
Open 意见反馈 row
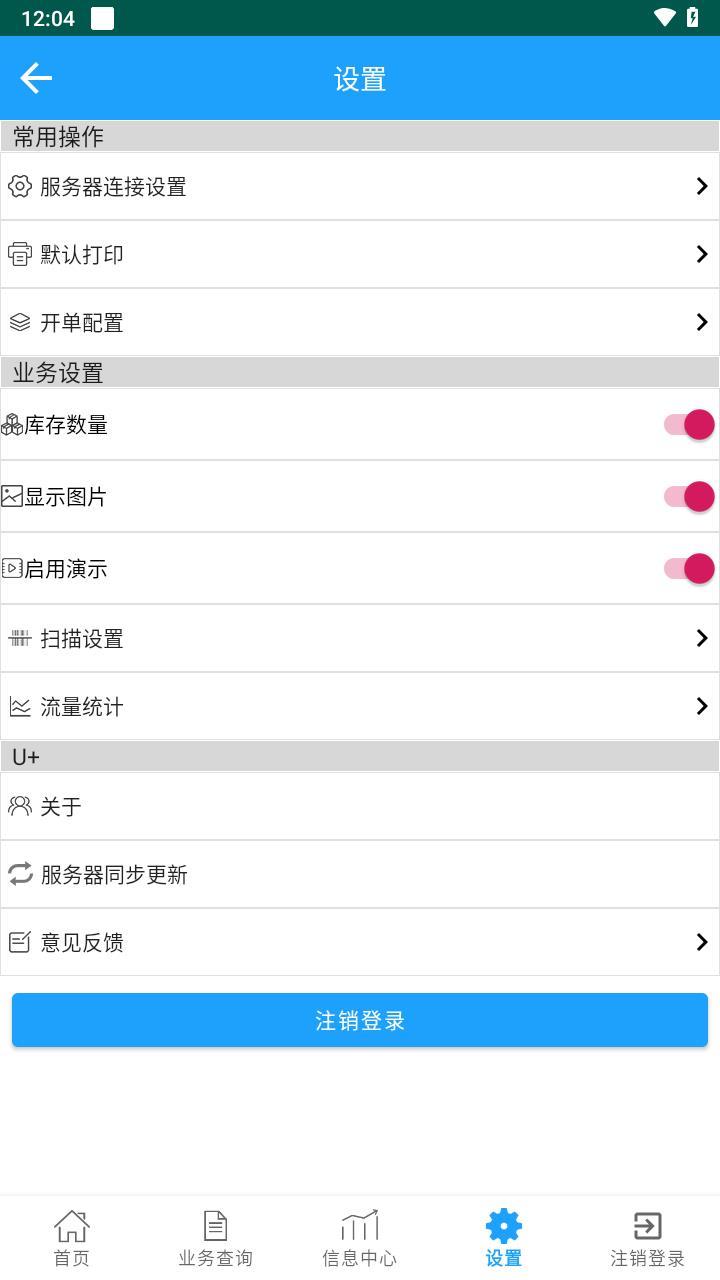pos(360,943)
